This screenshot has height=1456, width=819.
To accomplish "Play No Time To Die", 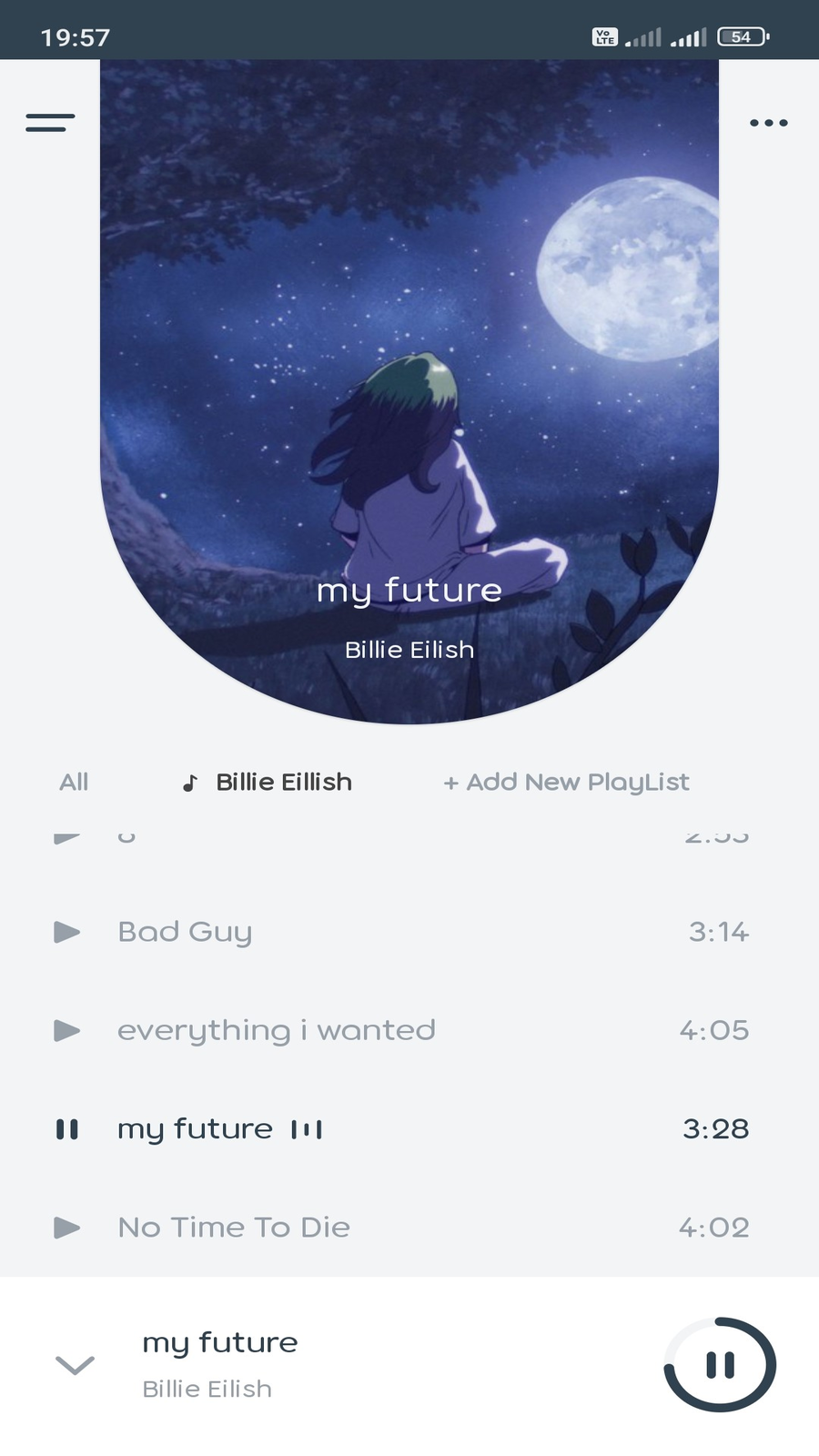I will point(67,1228).
